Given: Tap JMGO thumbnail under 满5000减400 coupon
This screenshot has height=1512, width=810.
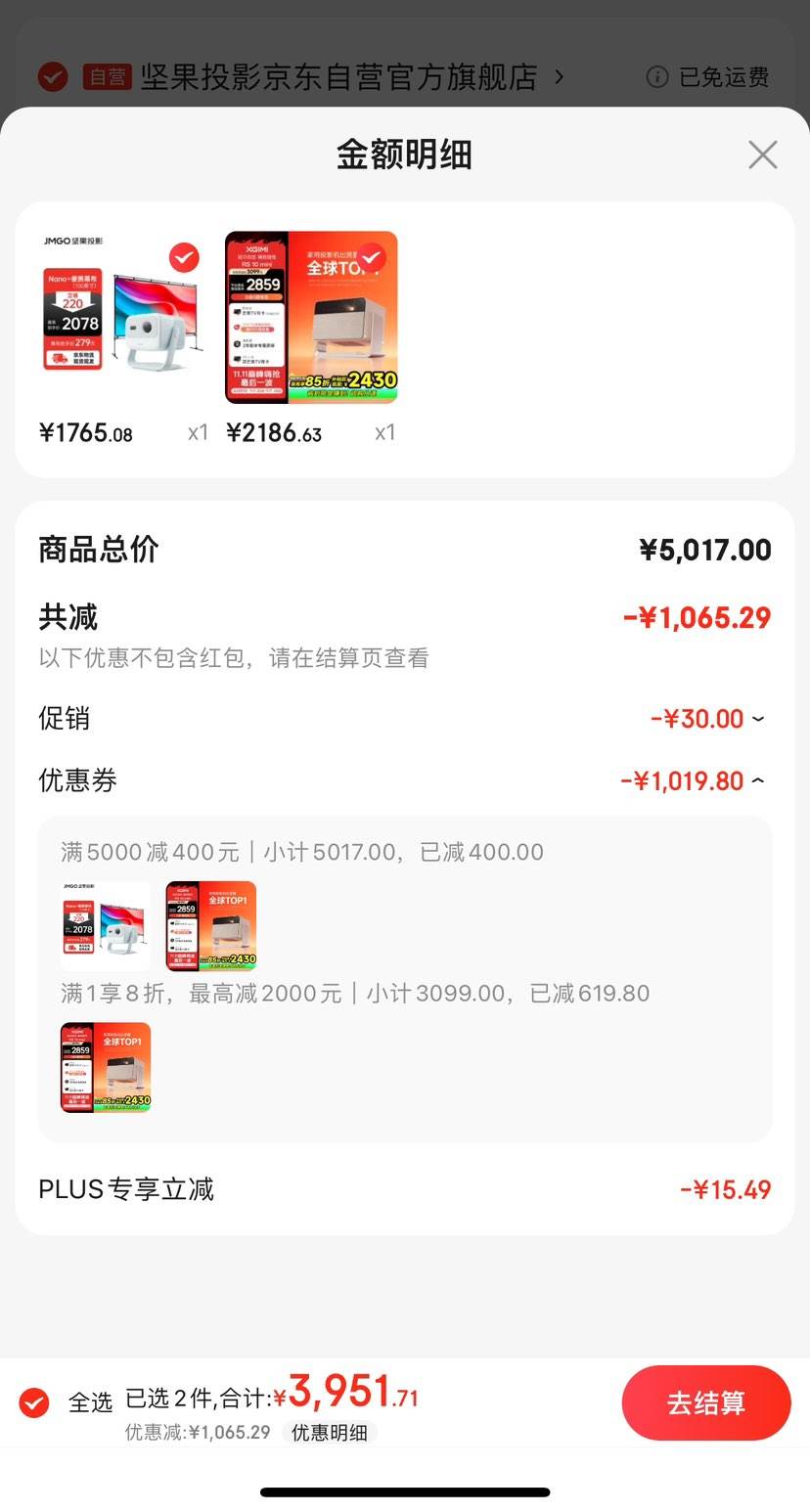Looking at the screenshot, I should 106,925.
